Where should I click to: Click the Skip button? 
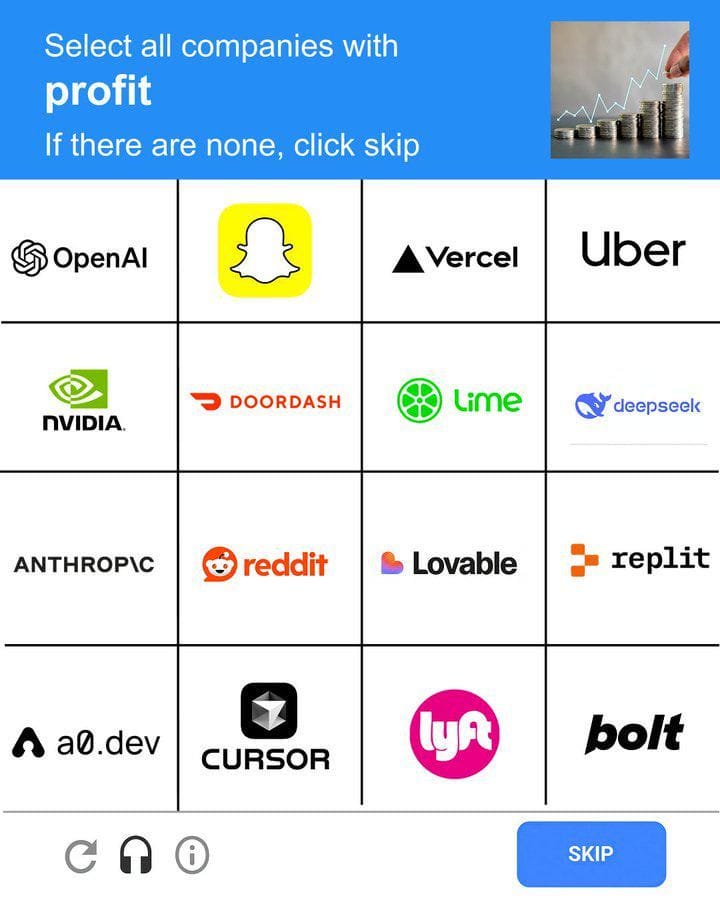(x=590, y=854)
